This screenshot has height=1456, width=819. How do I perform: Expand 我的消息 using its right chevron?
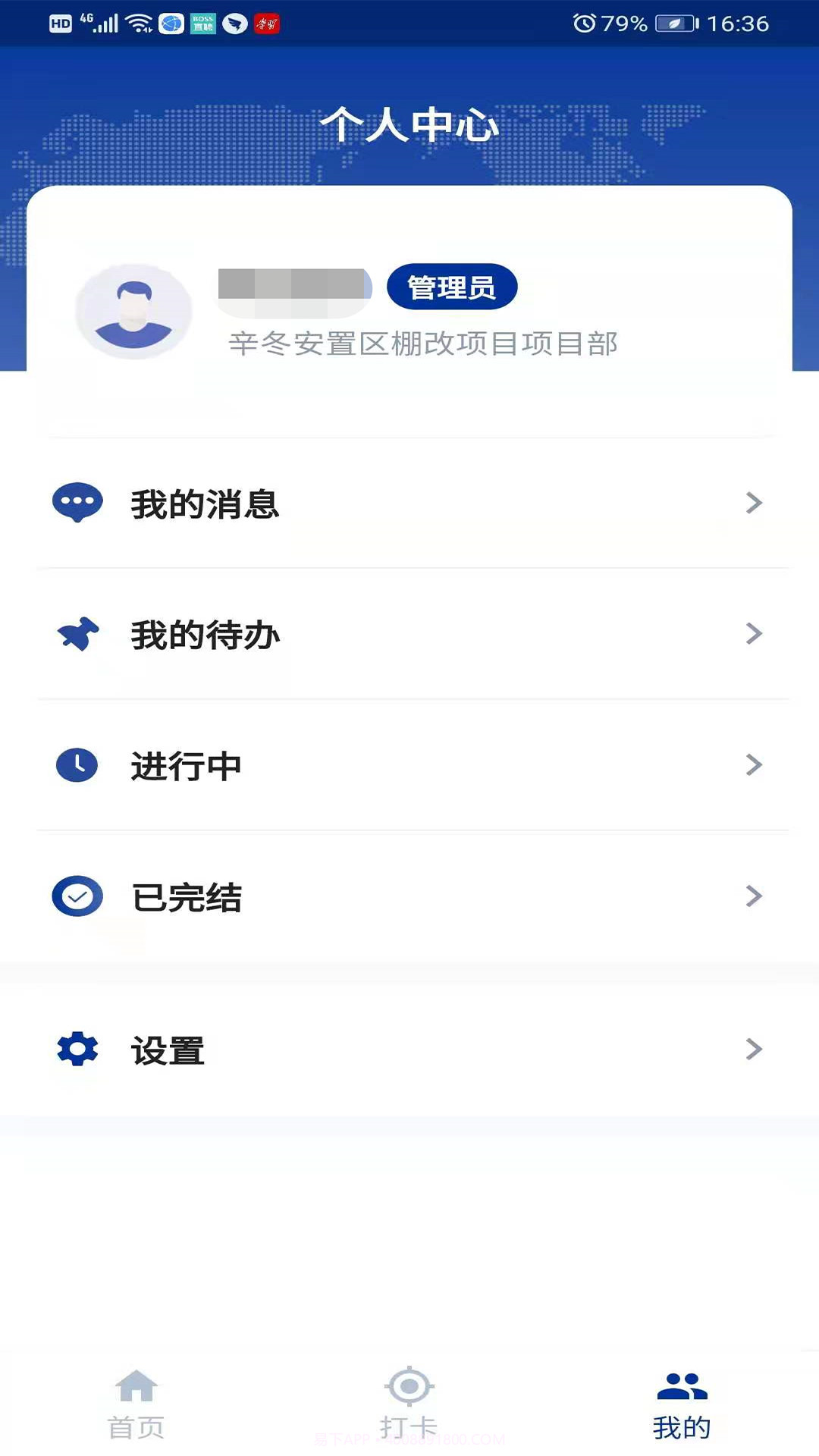coord(753,502)
